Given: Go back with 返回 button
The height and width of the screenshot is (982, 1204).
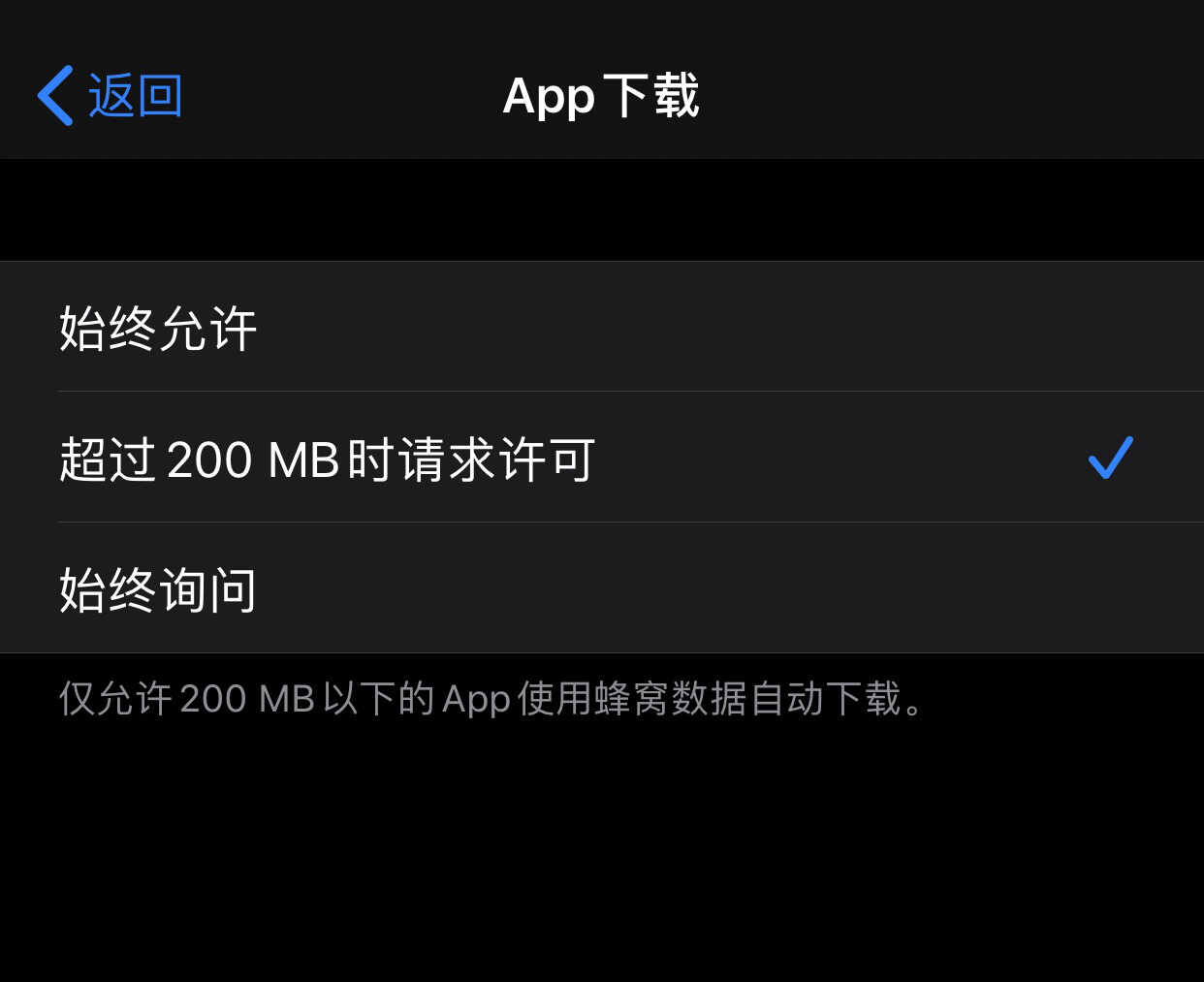Looking at the screenshot, I should (x=111, y=96).
